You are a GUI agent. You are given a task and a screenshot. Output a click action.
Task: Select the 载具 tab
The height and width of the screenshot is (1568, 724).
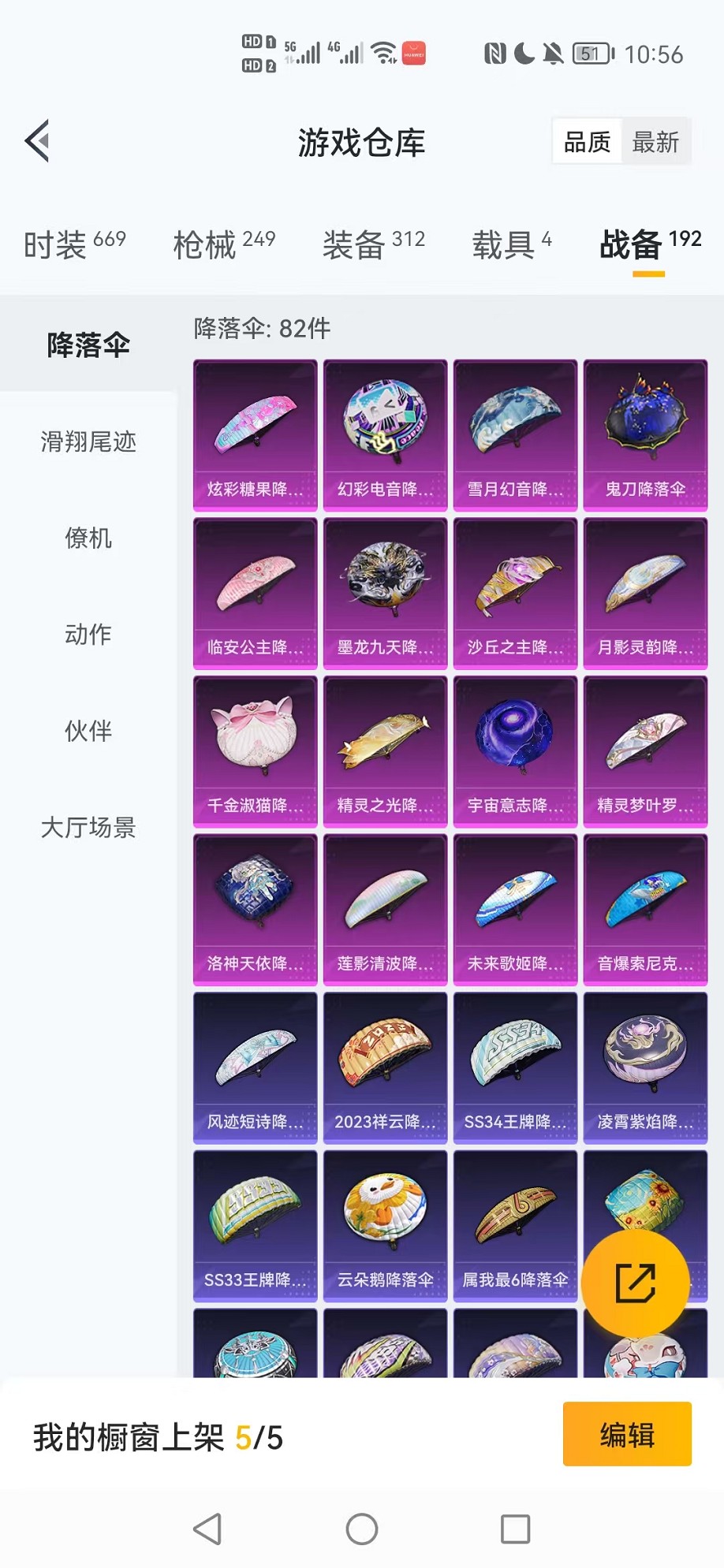click(x=511, y=244)
